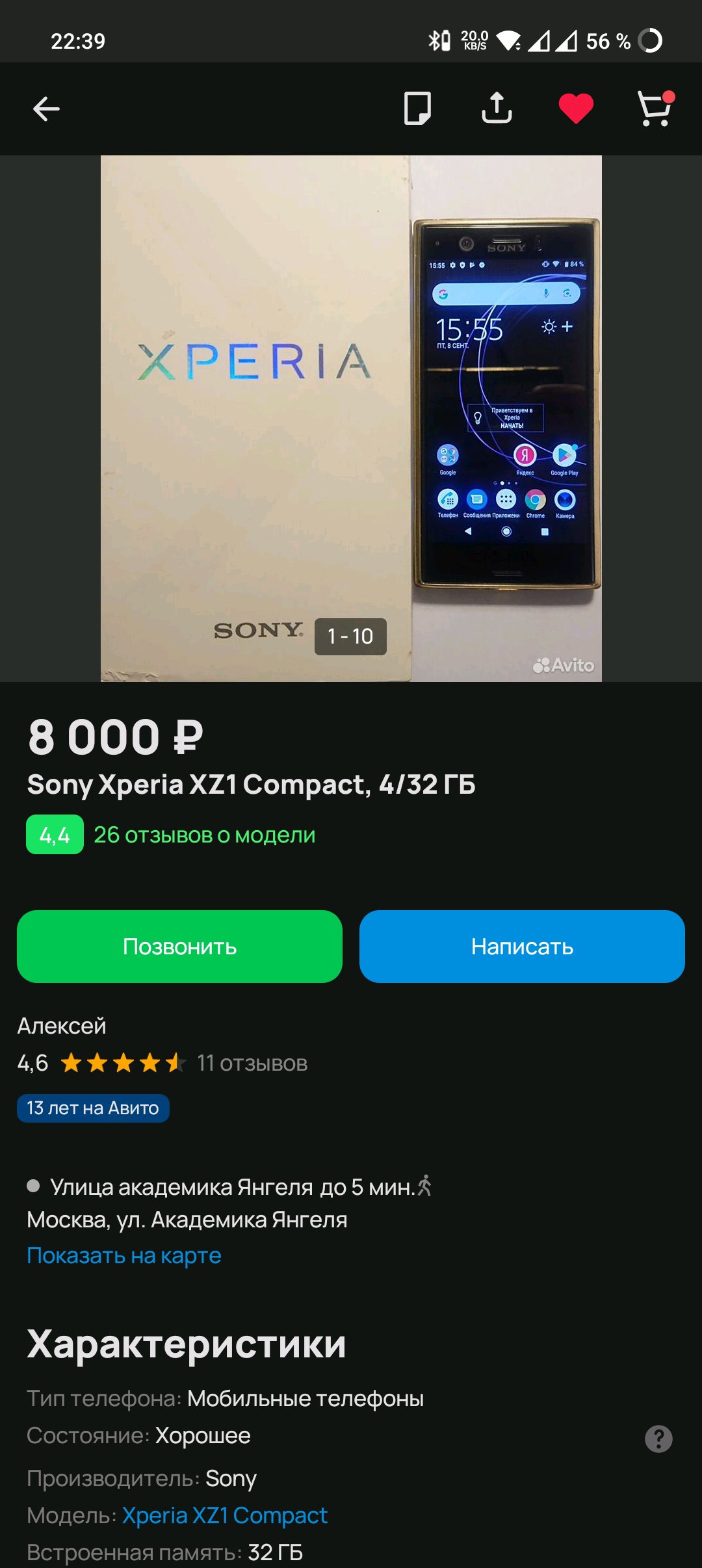
Task: Open the 26 model reviews link
Action: click(204, 835)
